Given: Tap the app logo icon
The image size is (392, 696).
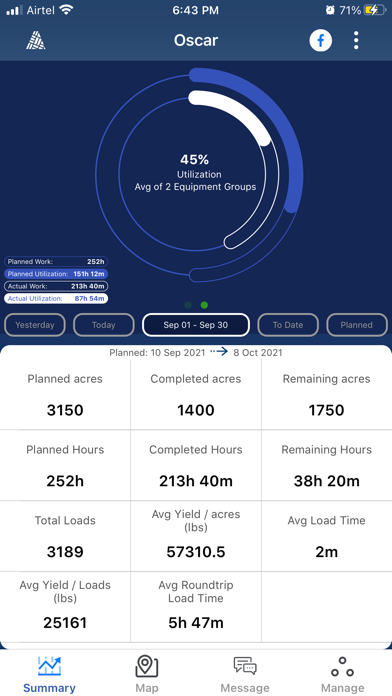Looking at the screenshot, I should (x=36, y=41).
